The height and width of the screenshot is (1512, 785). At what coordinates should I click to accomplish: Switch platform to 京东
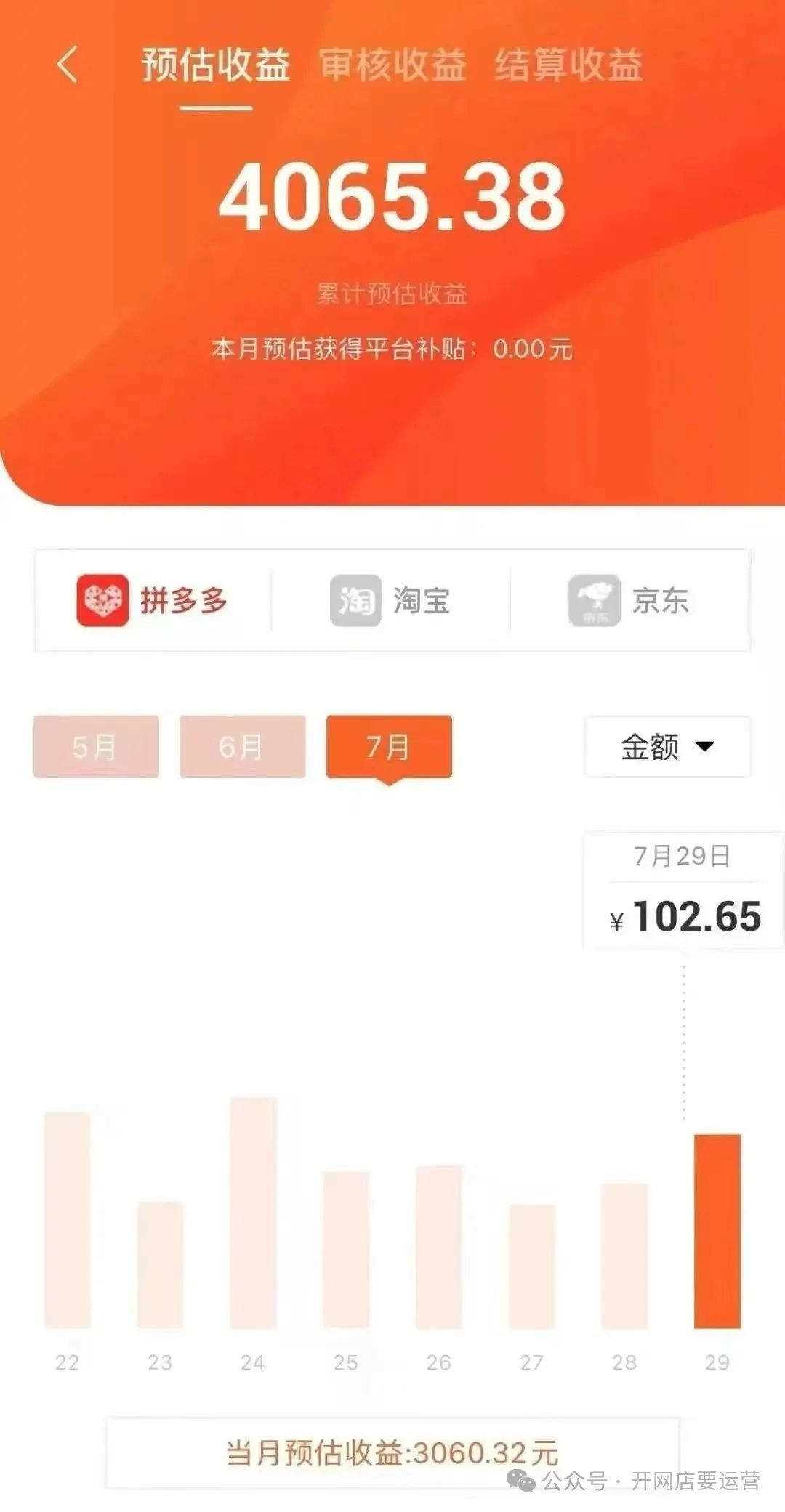tap(629, 600)
